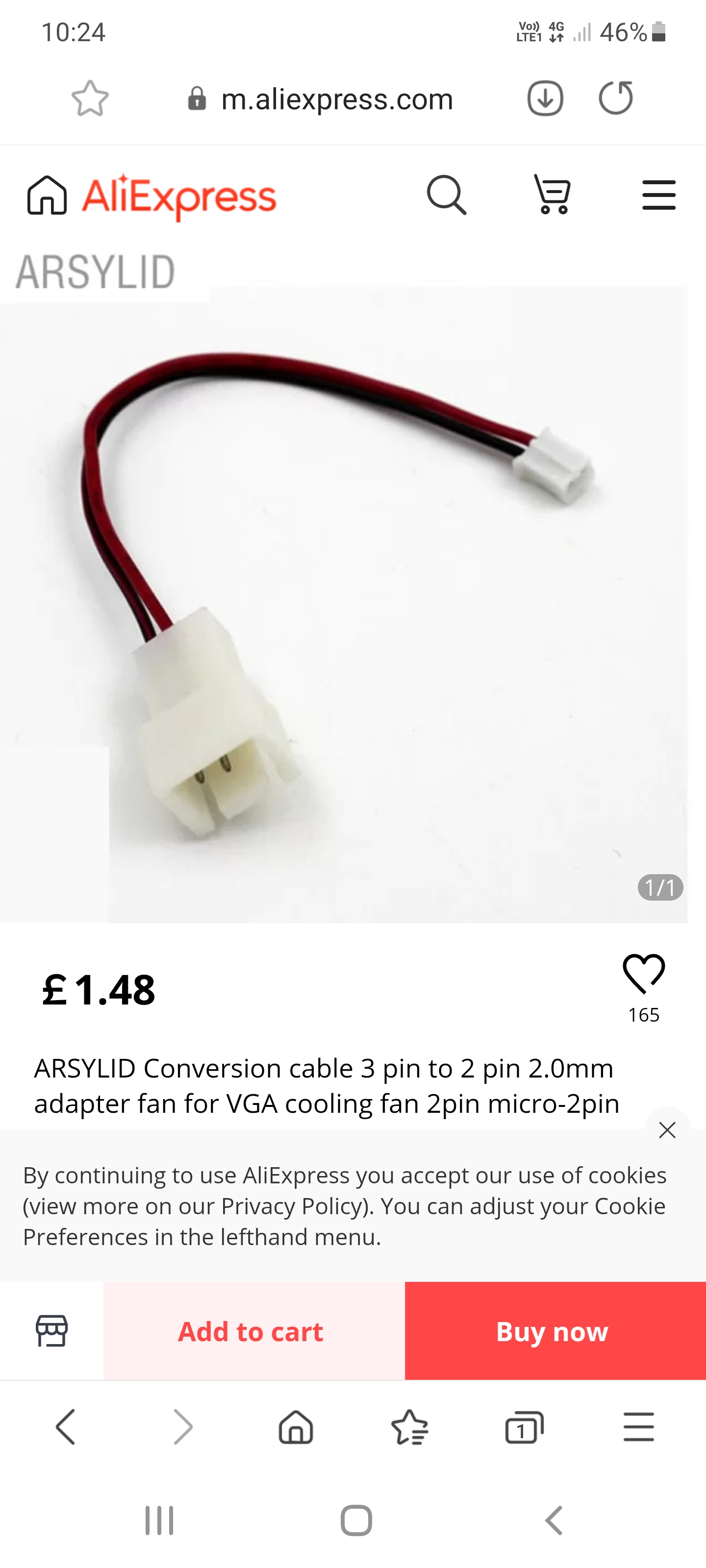Open browser bookmarks list

pyautogui.click(x=410, y=1426)
